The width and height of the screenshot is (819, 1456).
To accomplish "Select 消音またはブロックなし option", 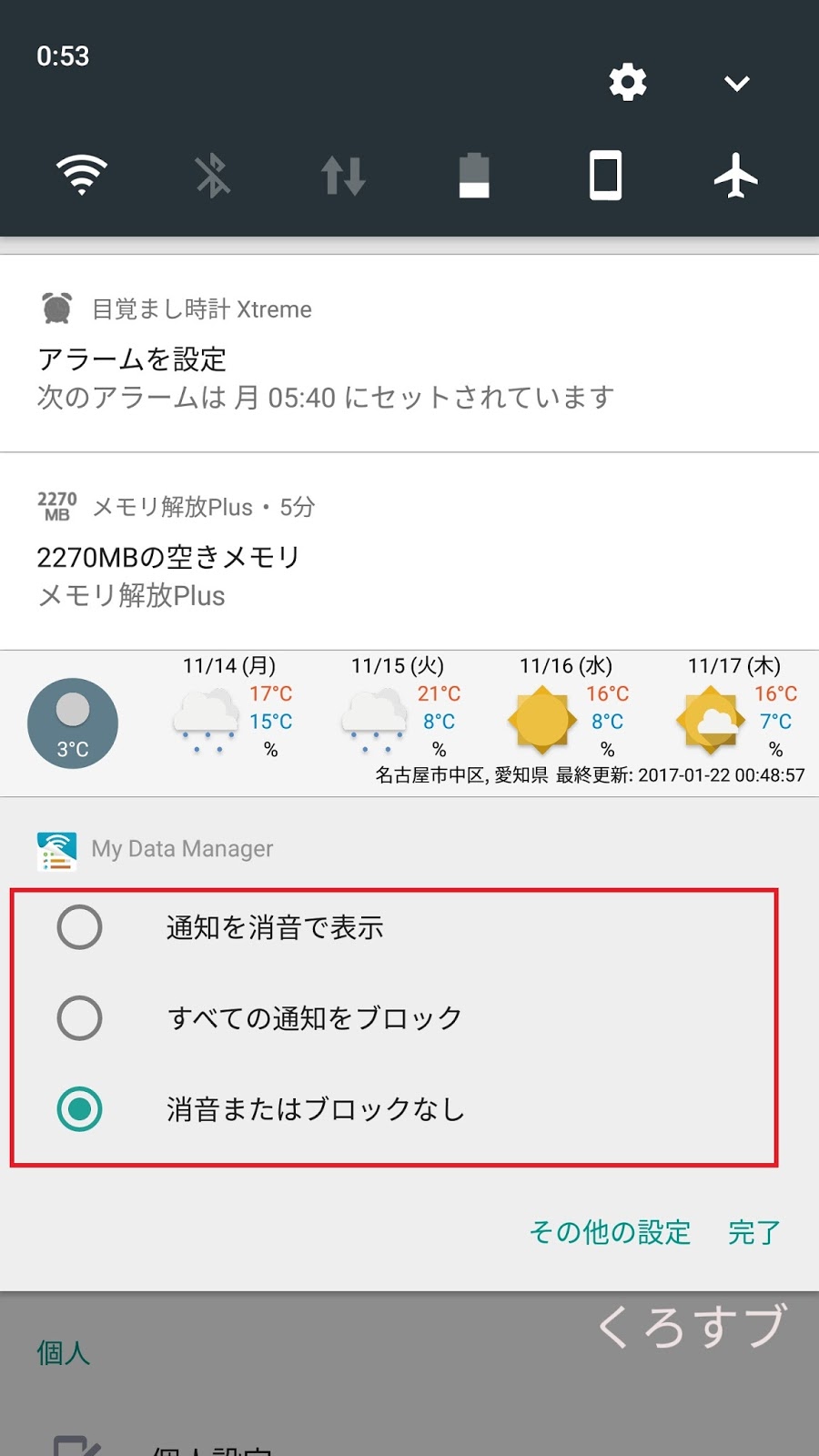I will point(80,1108).
